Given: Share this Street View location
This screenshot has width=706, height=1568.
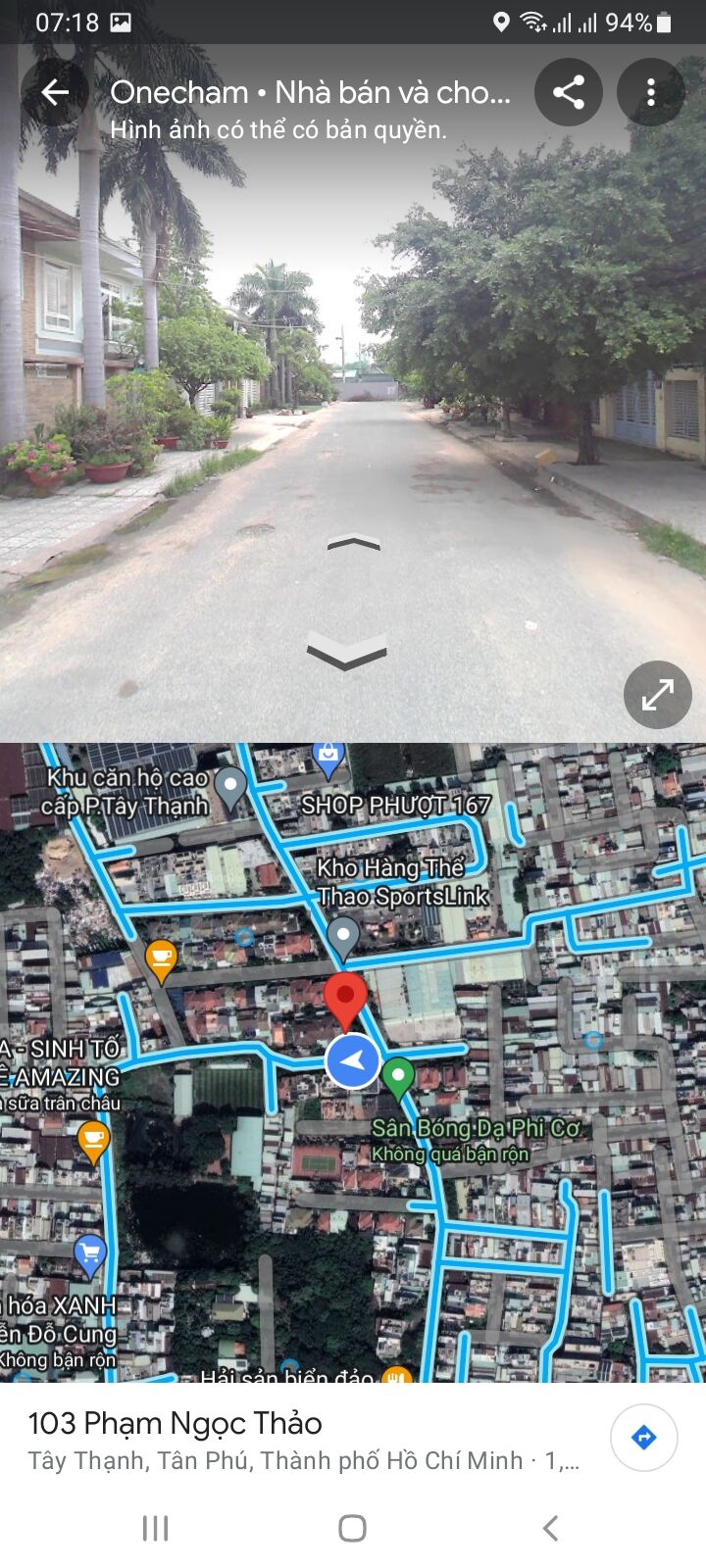Looking at the screenshot, I should tap(569, 92).
